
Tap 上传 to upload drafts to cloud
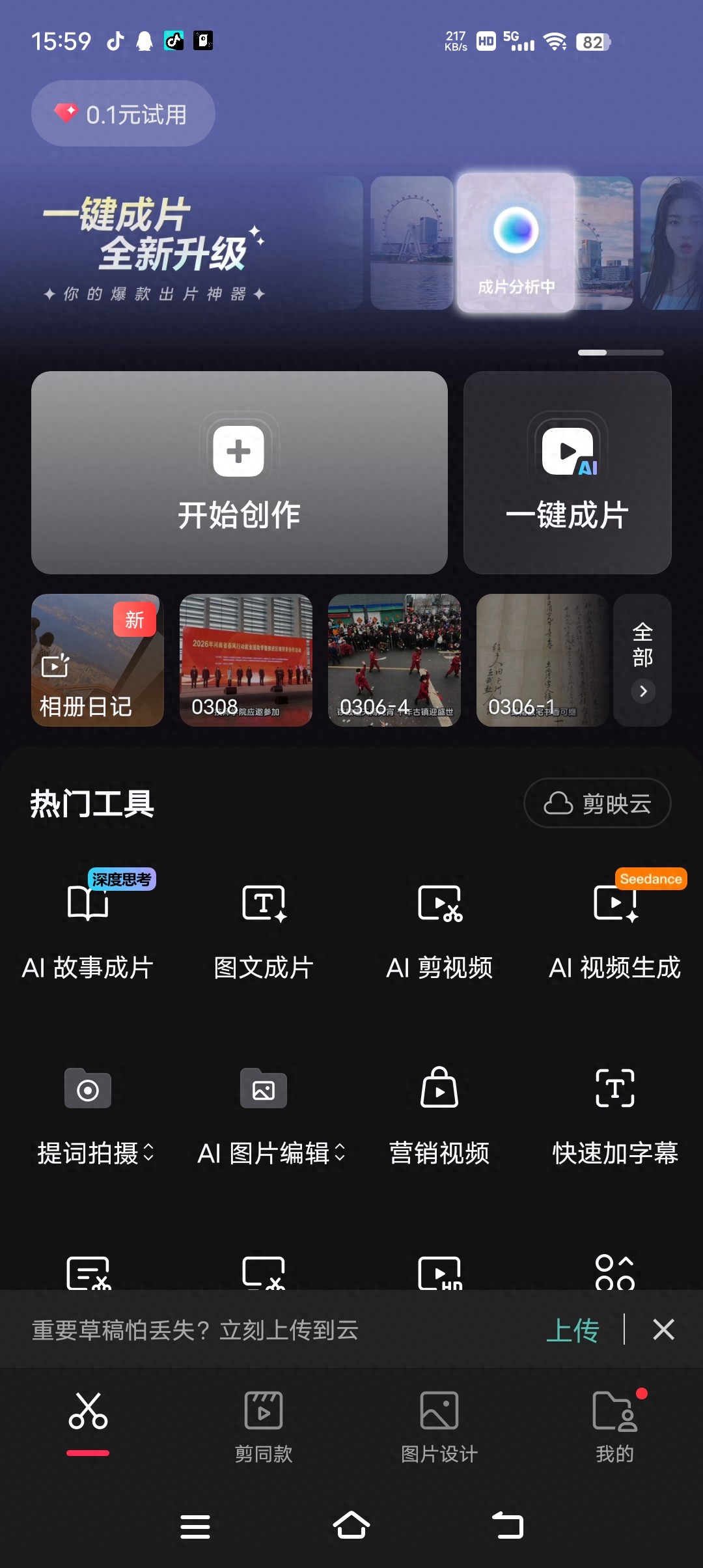(572, 1330)
